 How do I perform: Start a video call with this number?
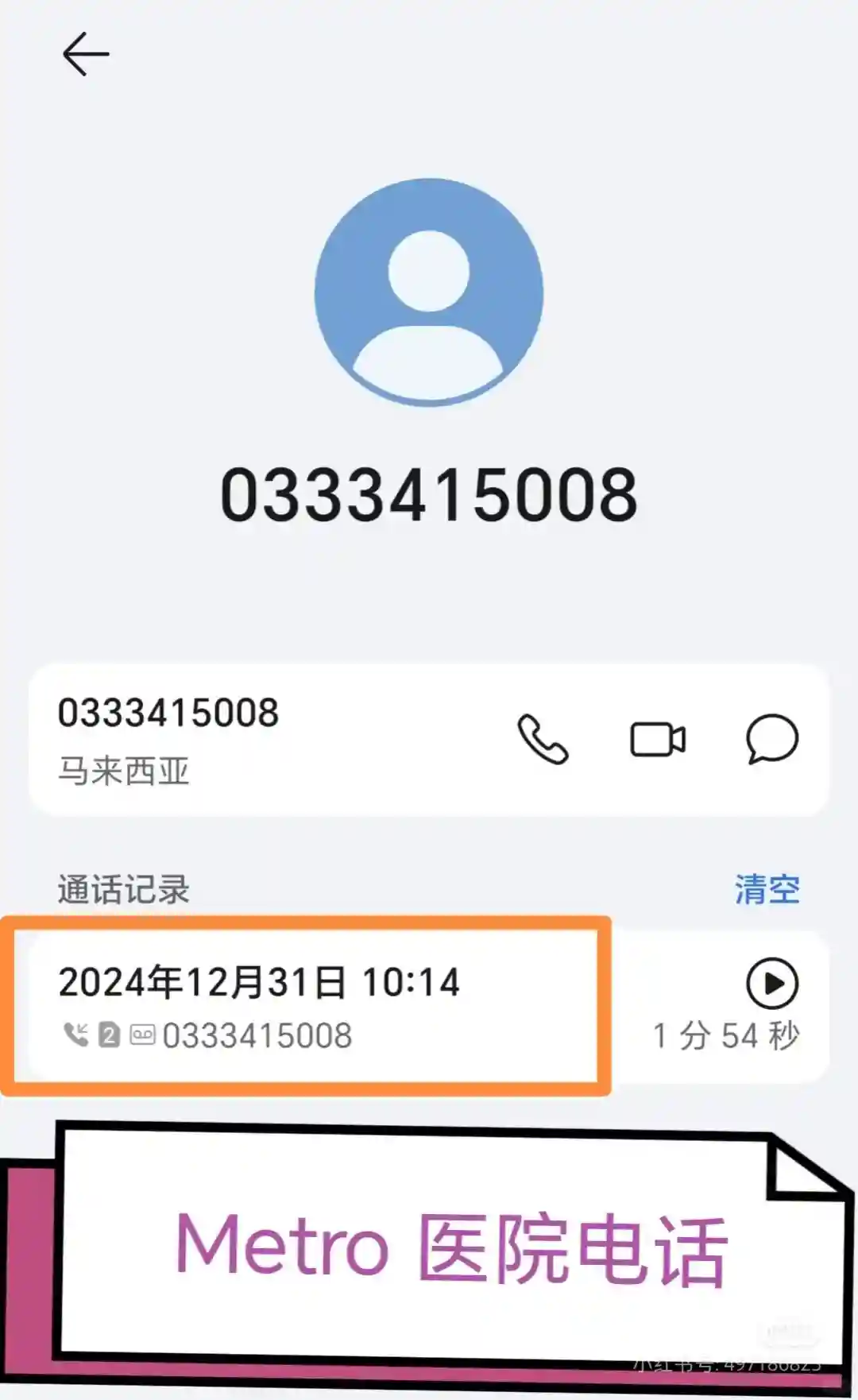pos(658,739)
